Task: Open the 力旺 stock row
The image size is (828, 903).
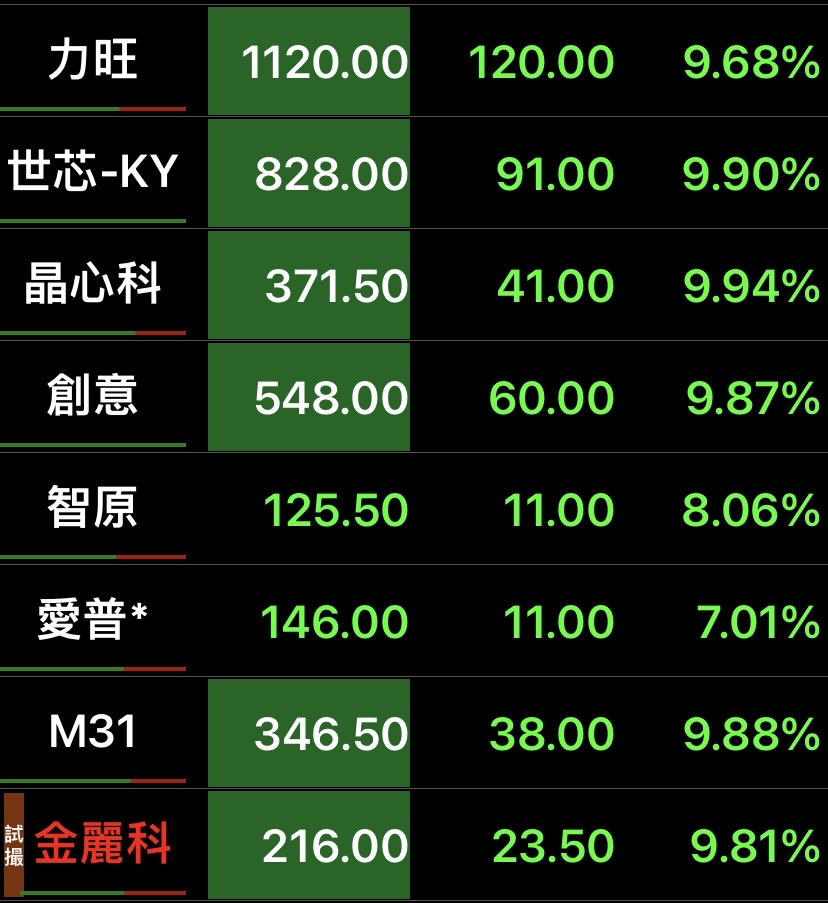Action: pos(93,62)
